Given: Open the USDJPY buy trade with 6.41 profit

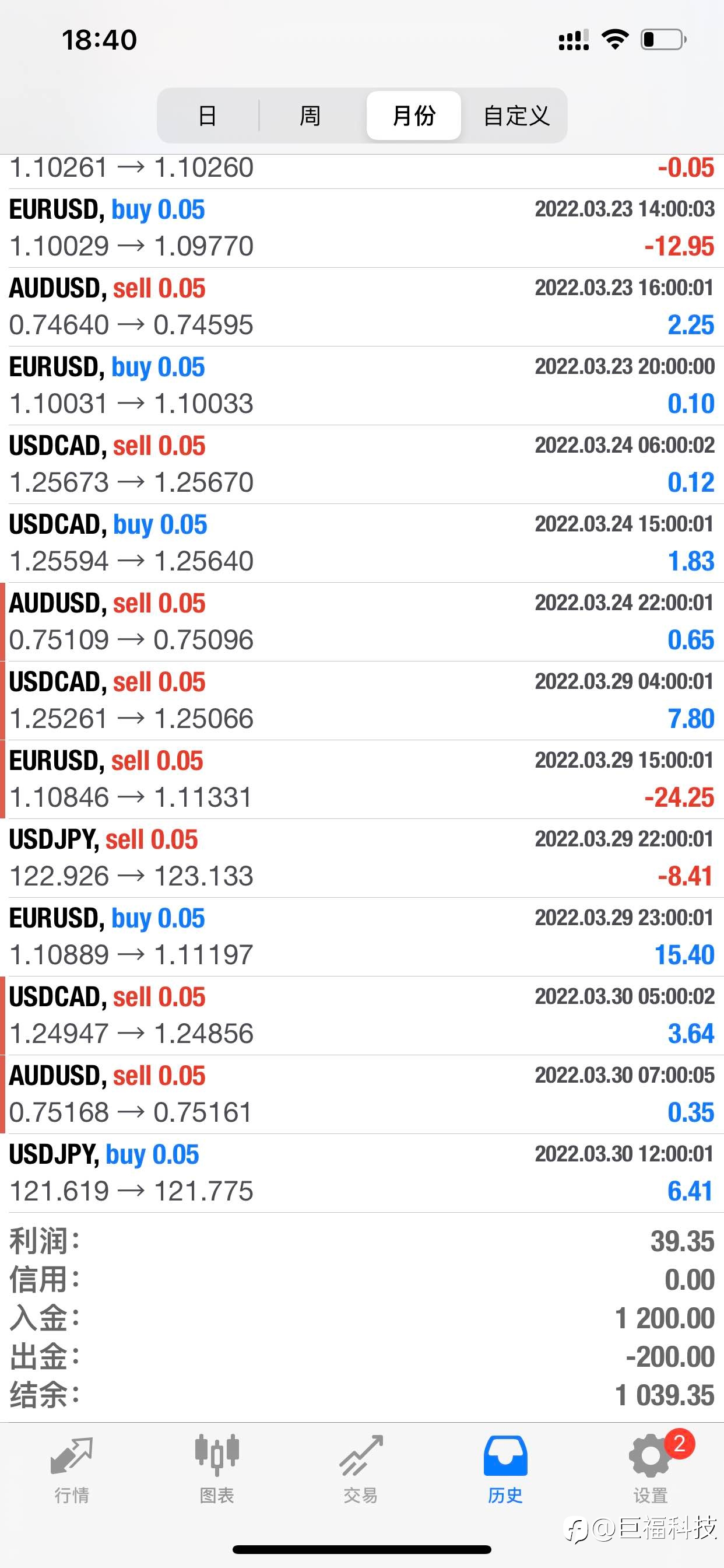Looking at the screenshot, I should (362, 1173).
